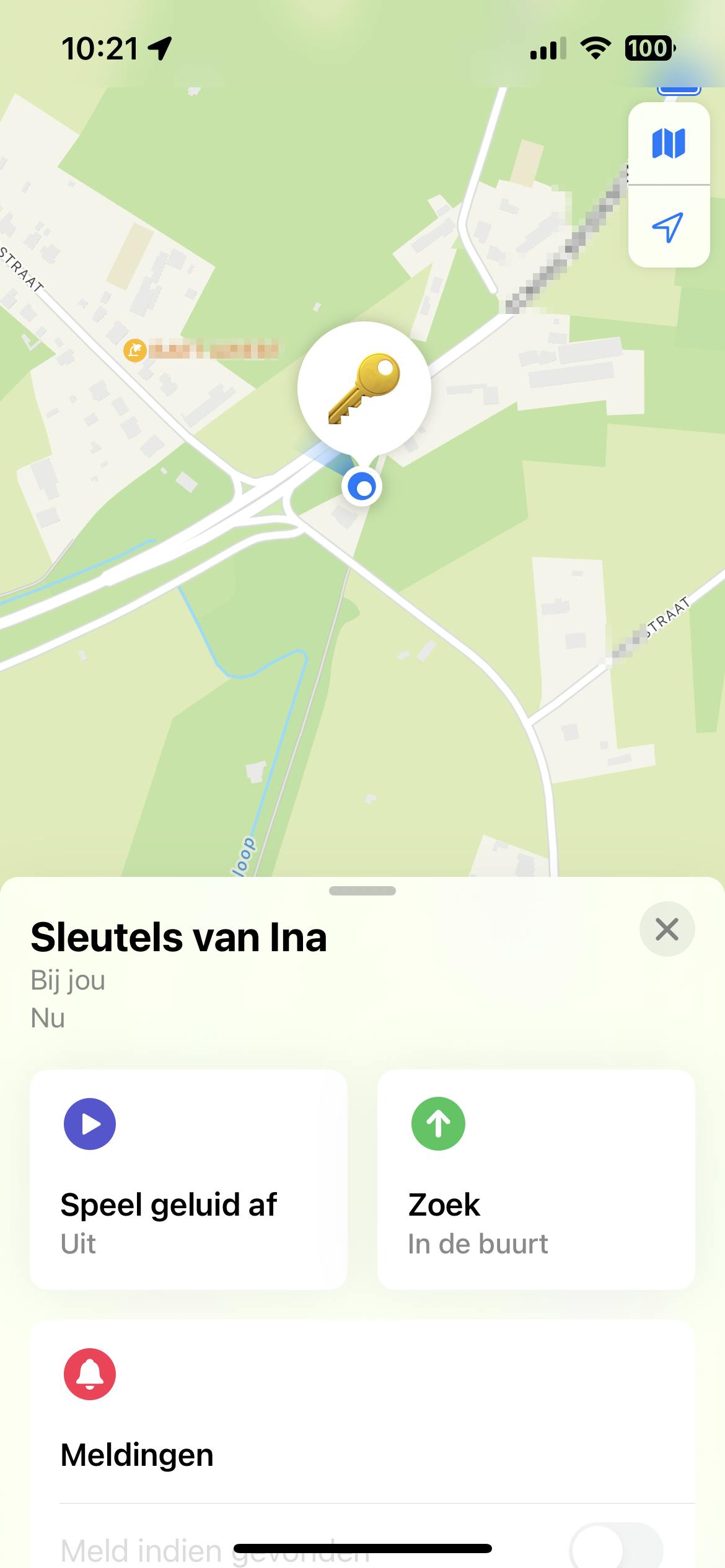Close the Sleutels van Ina panel
725x1568 pixels.
(667, 929)
